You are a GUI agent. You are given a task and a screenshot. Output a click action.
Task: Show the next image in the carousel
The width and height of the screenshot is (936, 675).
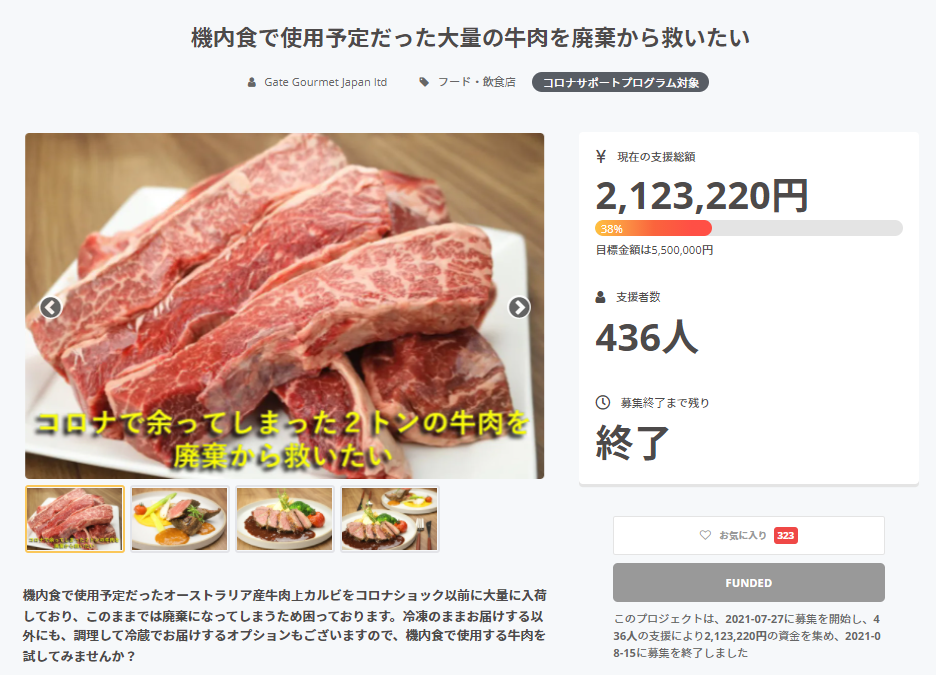(x=519, y=307)
